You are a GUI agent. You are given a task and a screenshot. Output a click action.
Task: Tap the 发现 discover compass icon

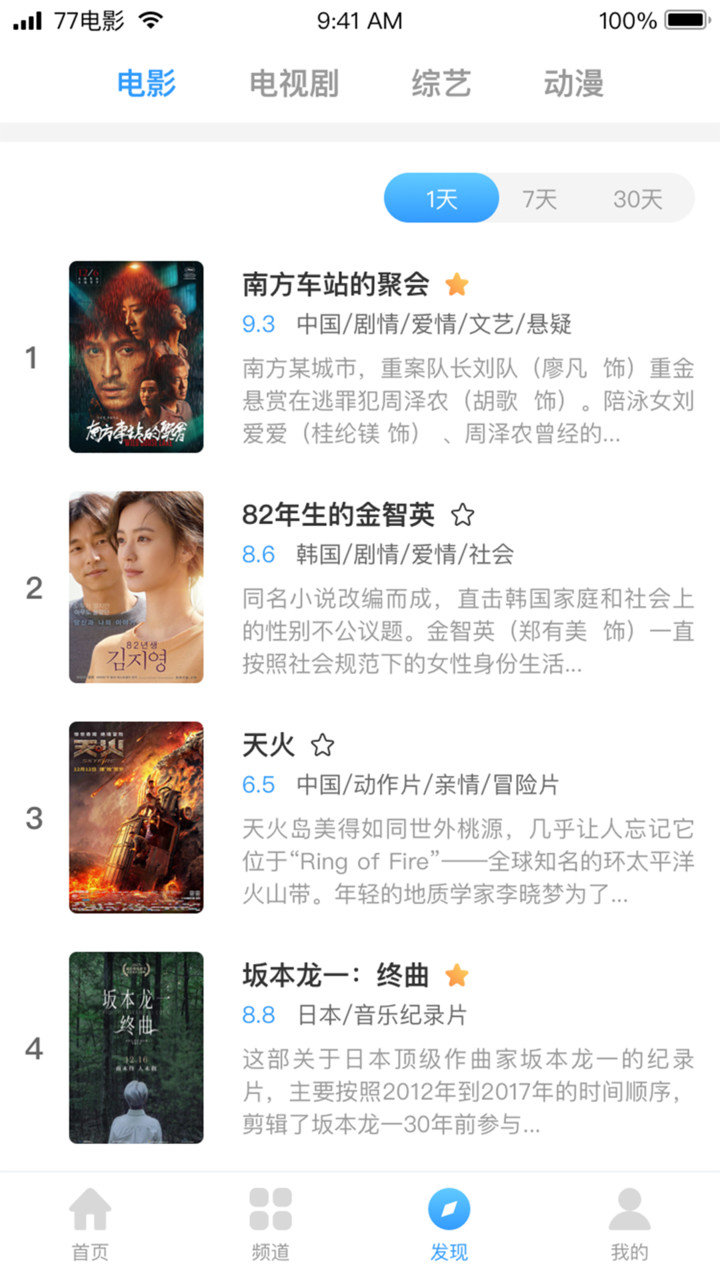(449, 1208)
